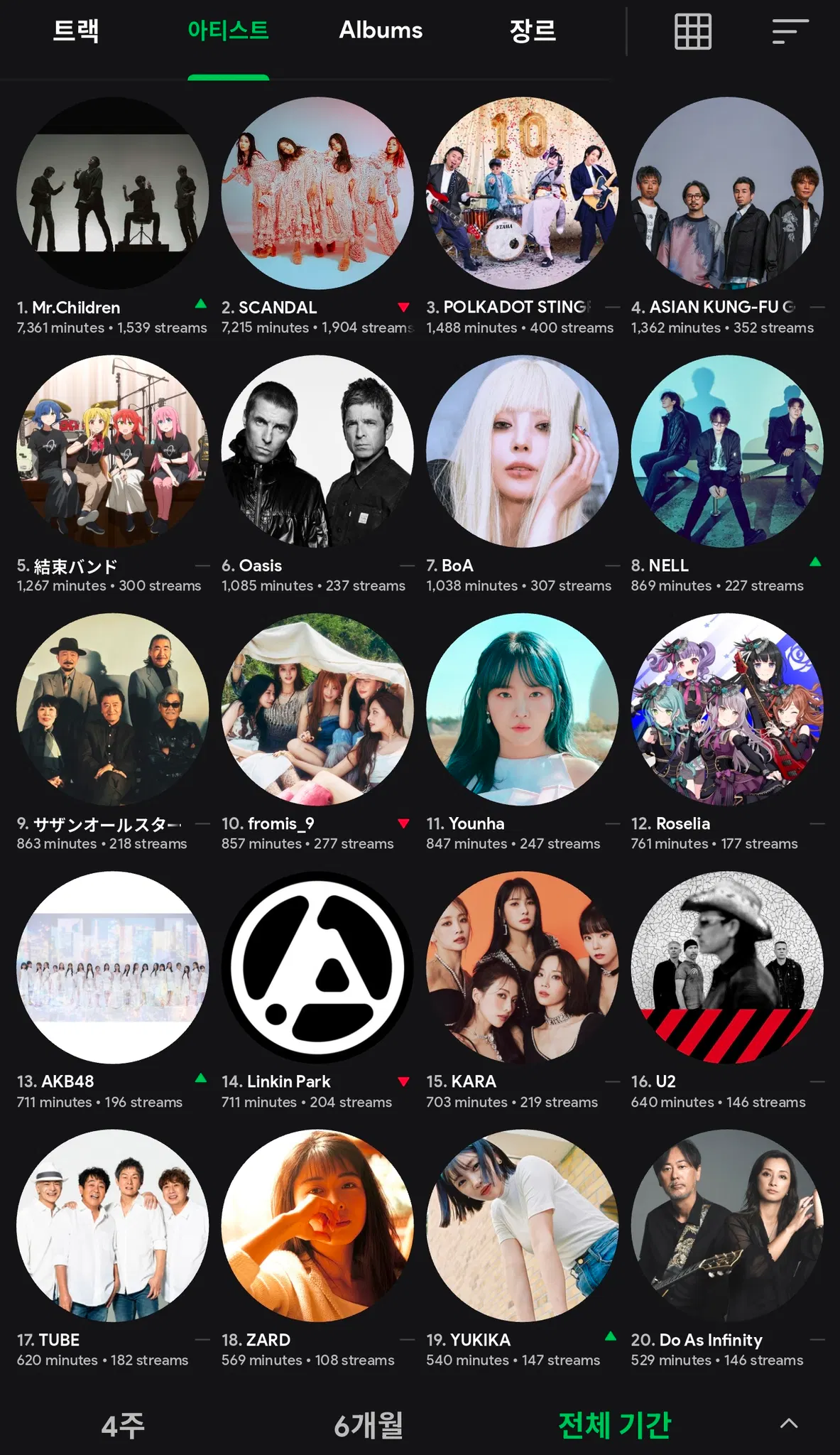Open the ZARD artist page
The width and height of the screenshot is (840, 1455).
click(317, 1226)
